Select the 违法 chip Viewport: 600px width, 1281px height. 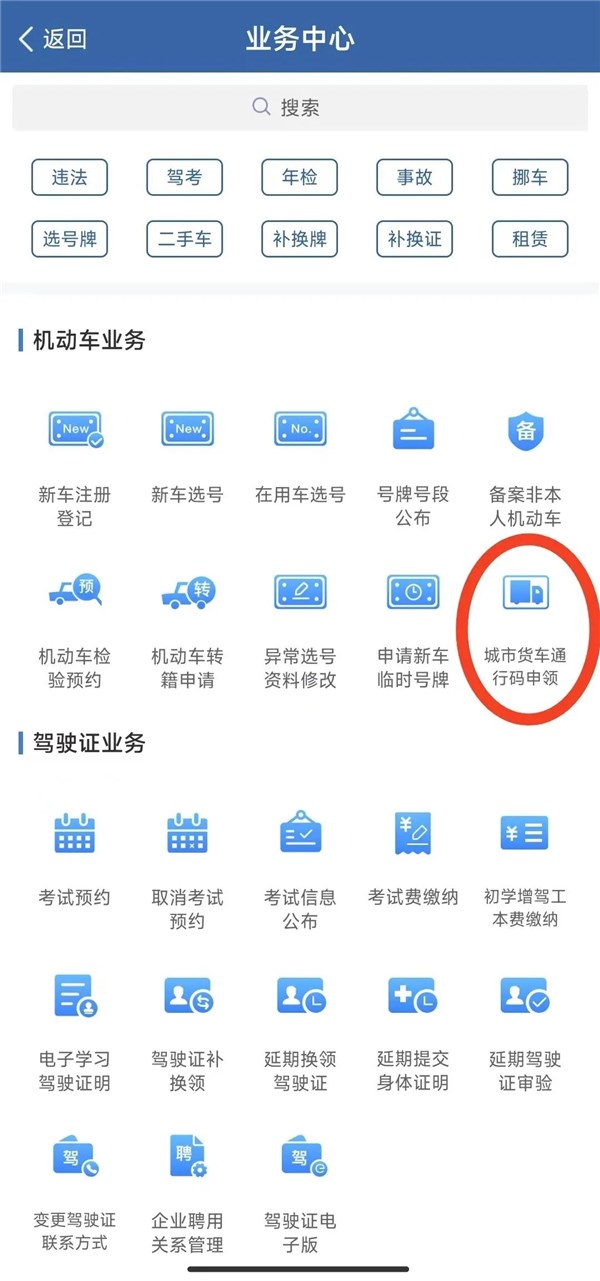point(69,177)
